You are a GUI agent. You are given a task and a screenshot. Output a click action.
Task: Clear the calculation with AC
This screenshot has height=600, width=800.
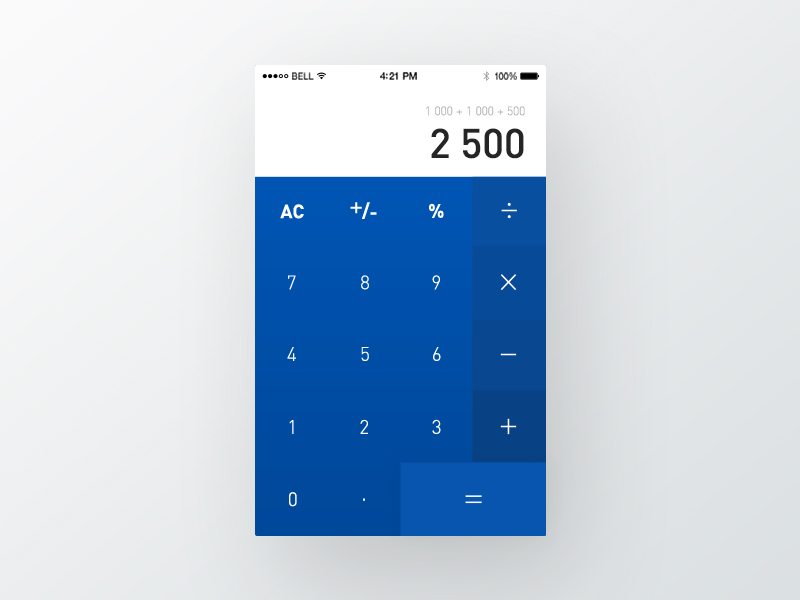coord(292,212)
